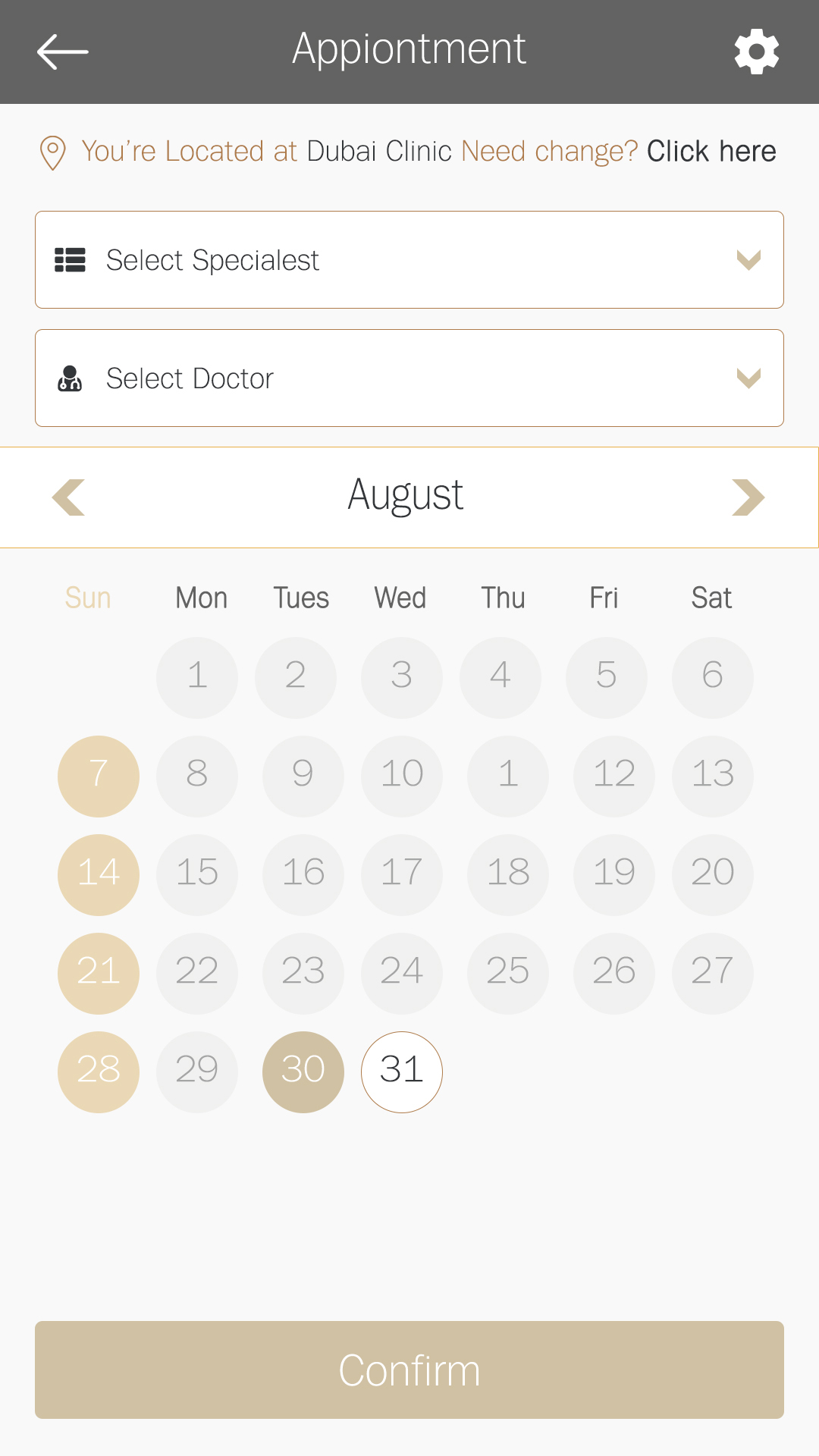
Task: Choose Sunday the 28th
Action: 99,1072
